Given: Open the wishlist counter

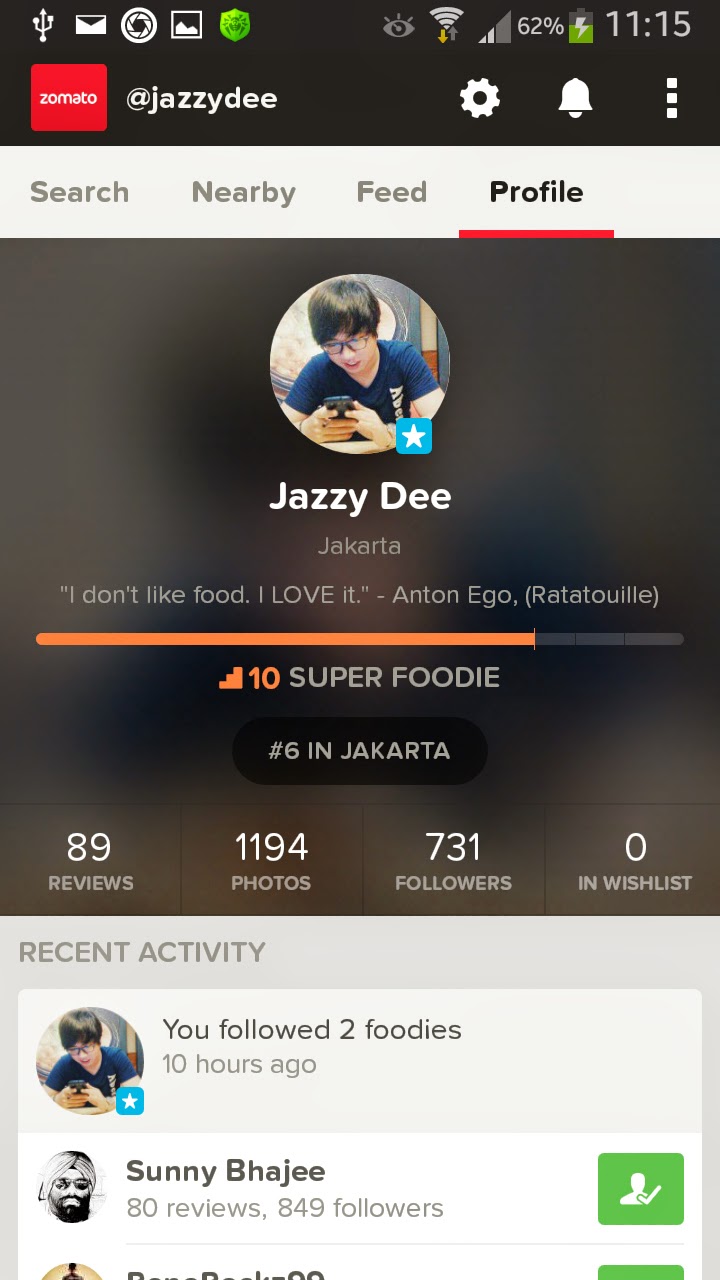Looking at the screenshot, I should (x=635, y=861).
